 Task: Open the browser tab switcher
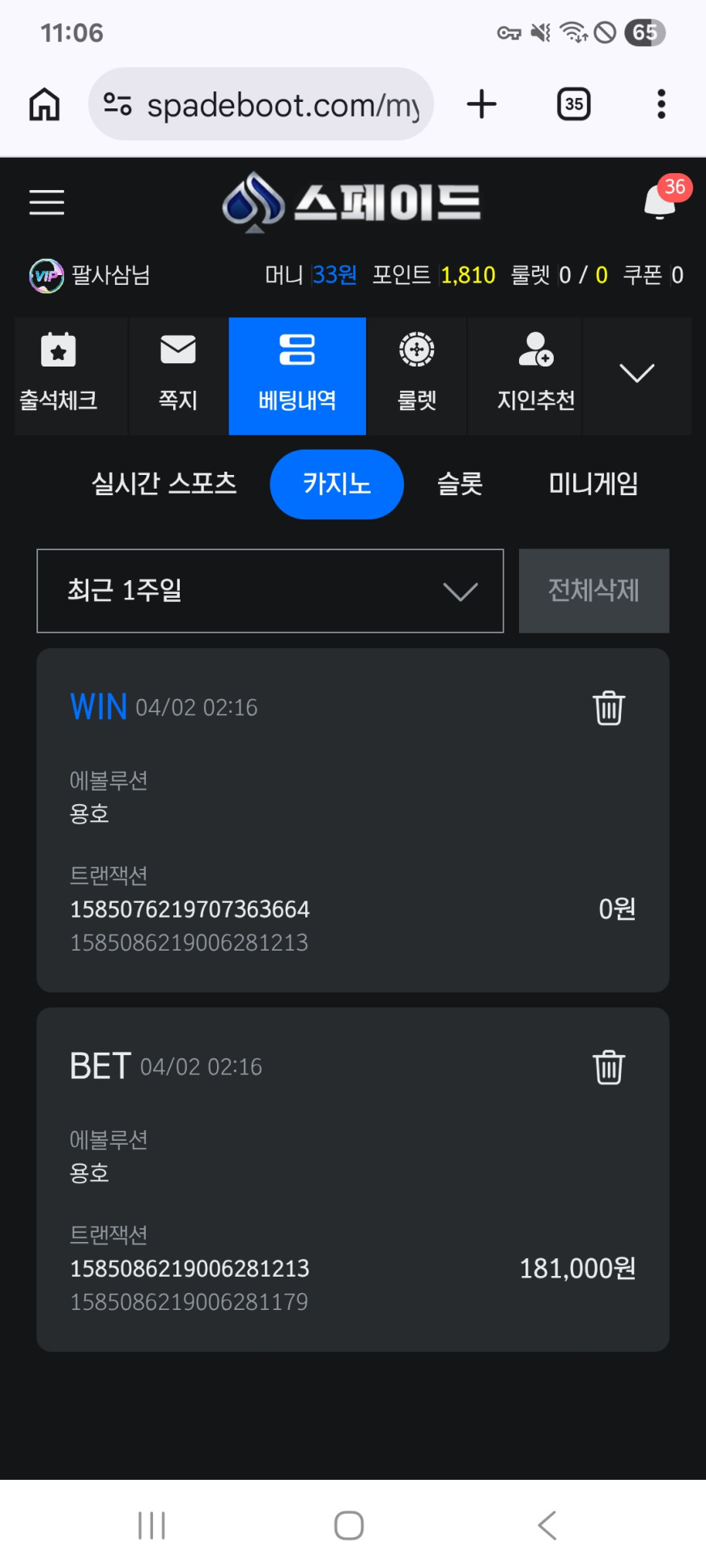pyautogui.click(x=574, y=104)
